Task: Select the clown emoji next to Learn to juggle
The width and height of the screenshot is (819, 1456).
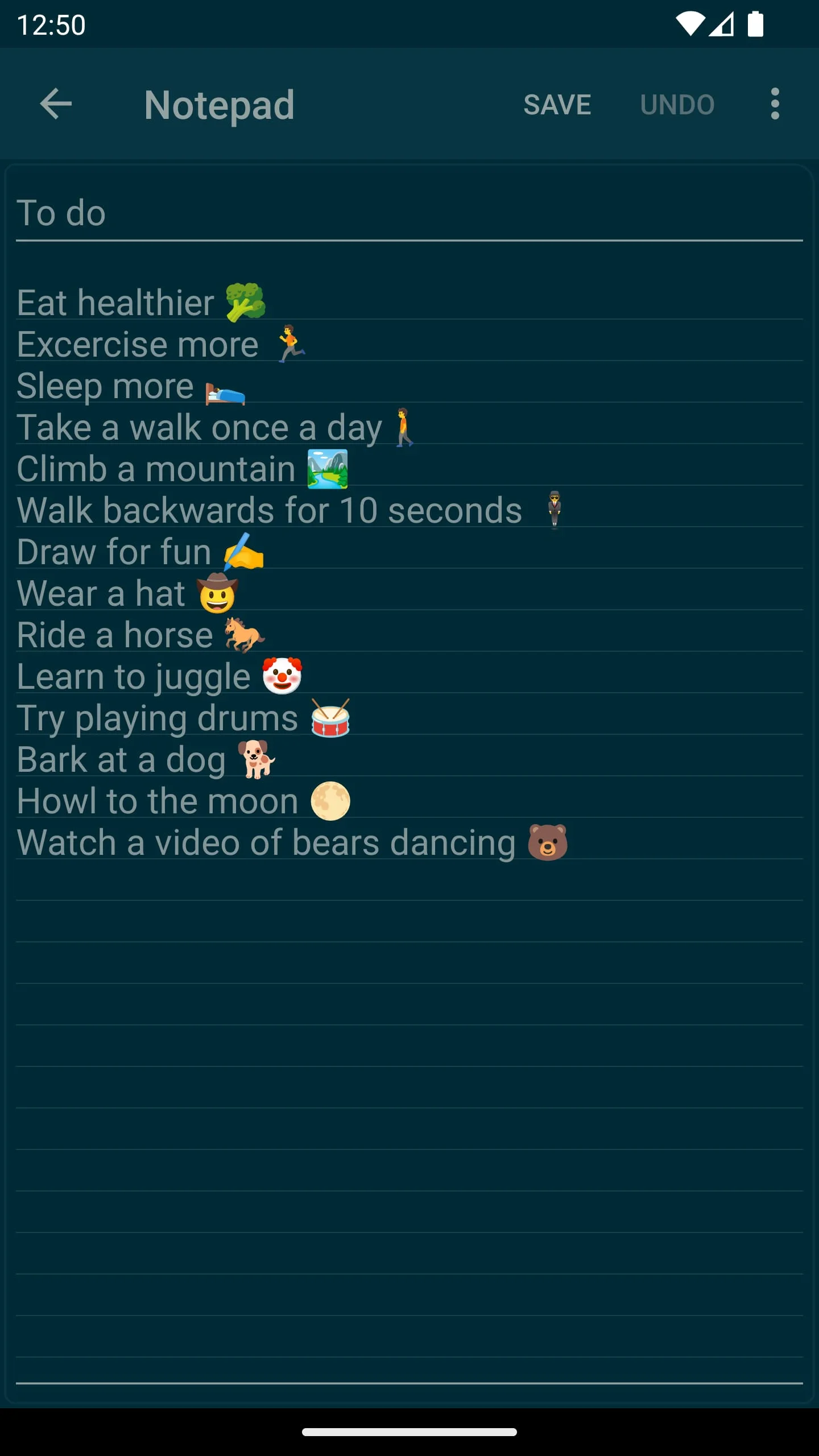Action: click(x=283, y=676)
